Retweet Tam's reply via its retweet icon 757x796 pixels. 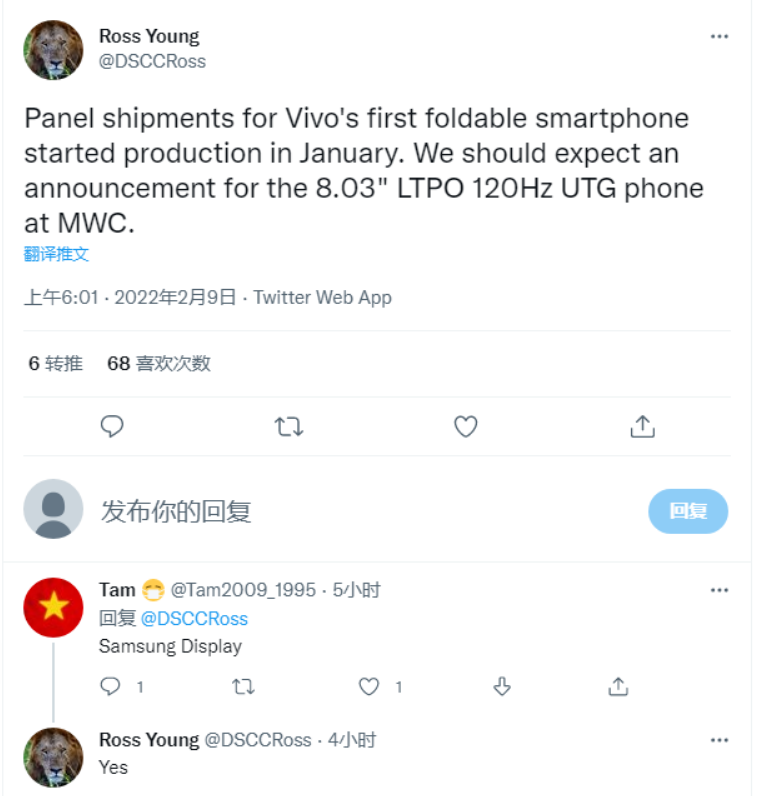[x=243, y=687]
